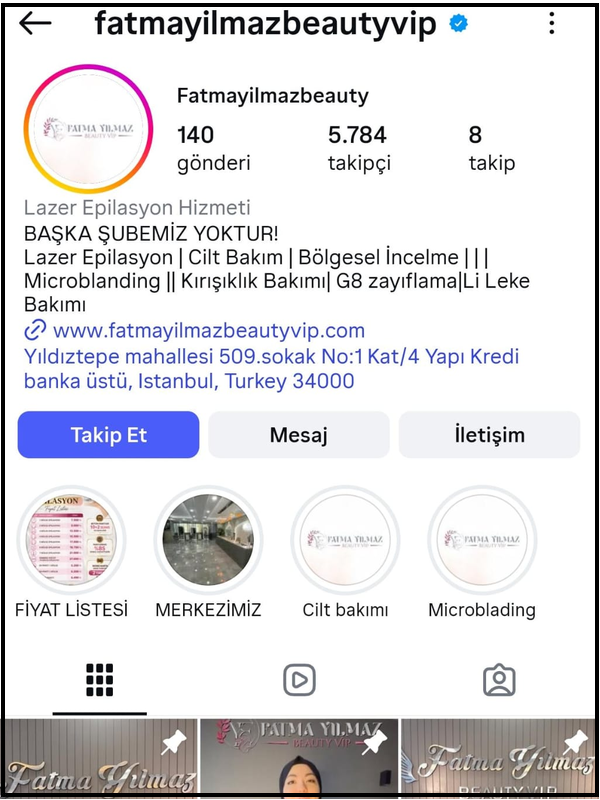Switch to the posts grid tab
The width and height of the screenshot is (600, 800).
click(100, 680)
